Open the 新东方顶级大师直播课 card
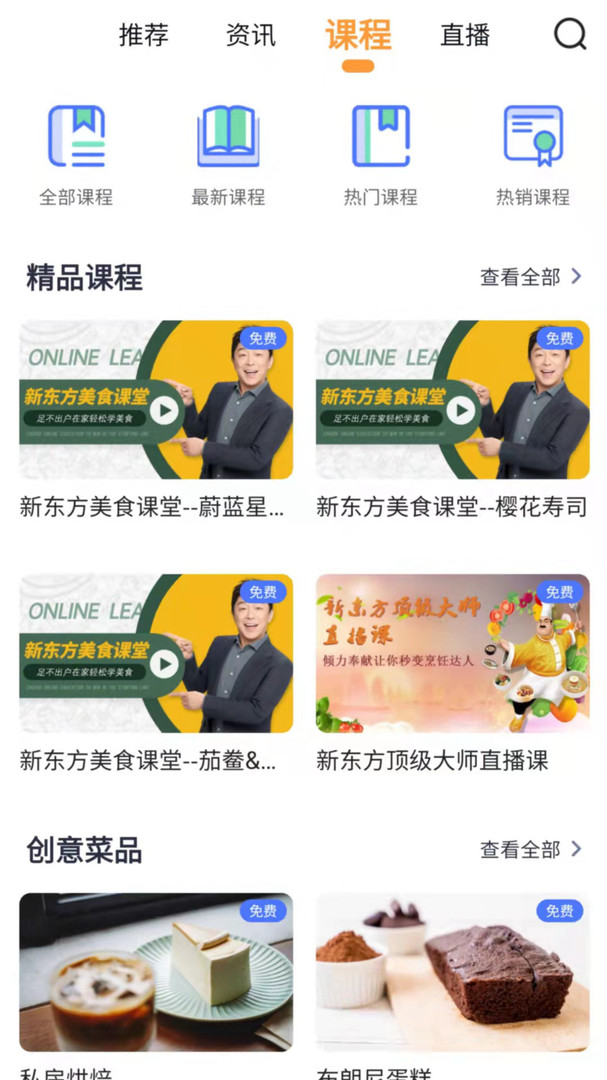This screenshot has width=607, height=1080. [453, 674]
